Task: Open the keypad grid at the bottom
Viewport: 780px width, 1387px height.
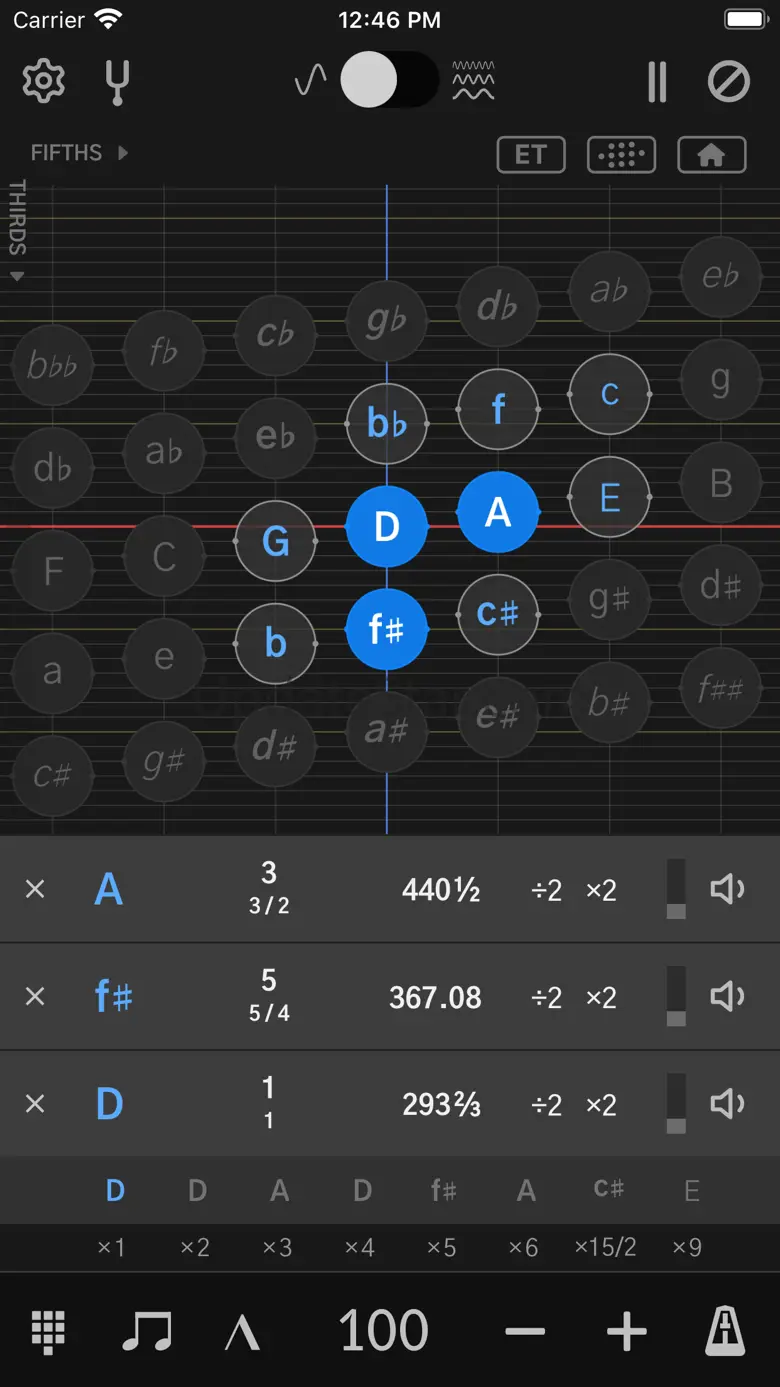Action: pos(48,1331)
